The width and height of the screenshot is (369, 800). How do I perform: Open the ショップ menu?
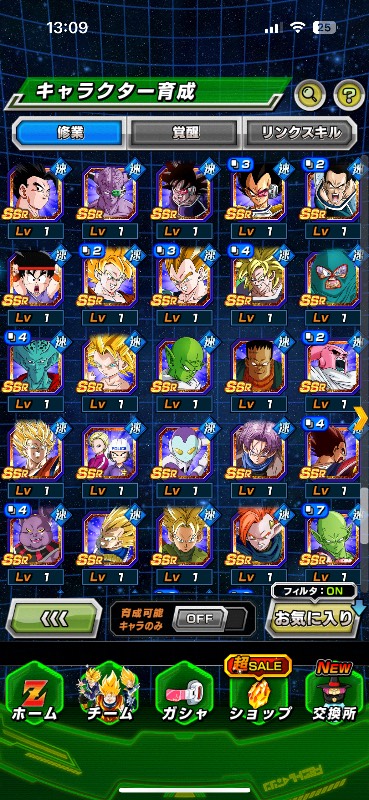[x=258, y=697]
